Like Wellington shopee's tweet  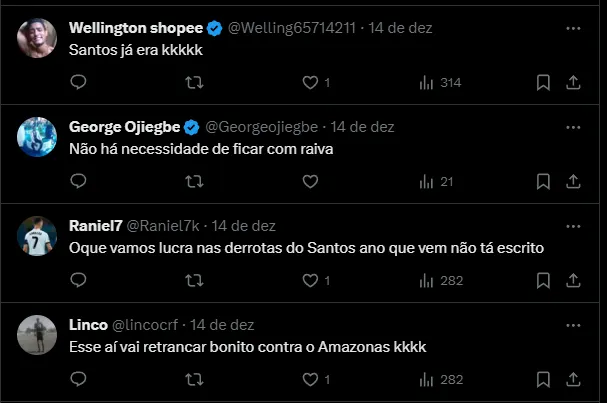[x=310, y=82]
